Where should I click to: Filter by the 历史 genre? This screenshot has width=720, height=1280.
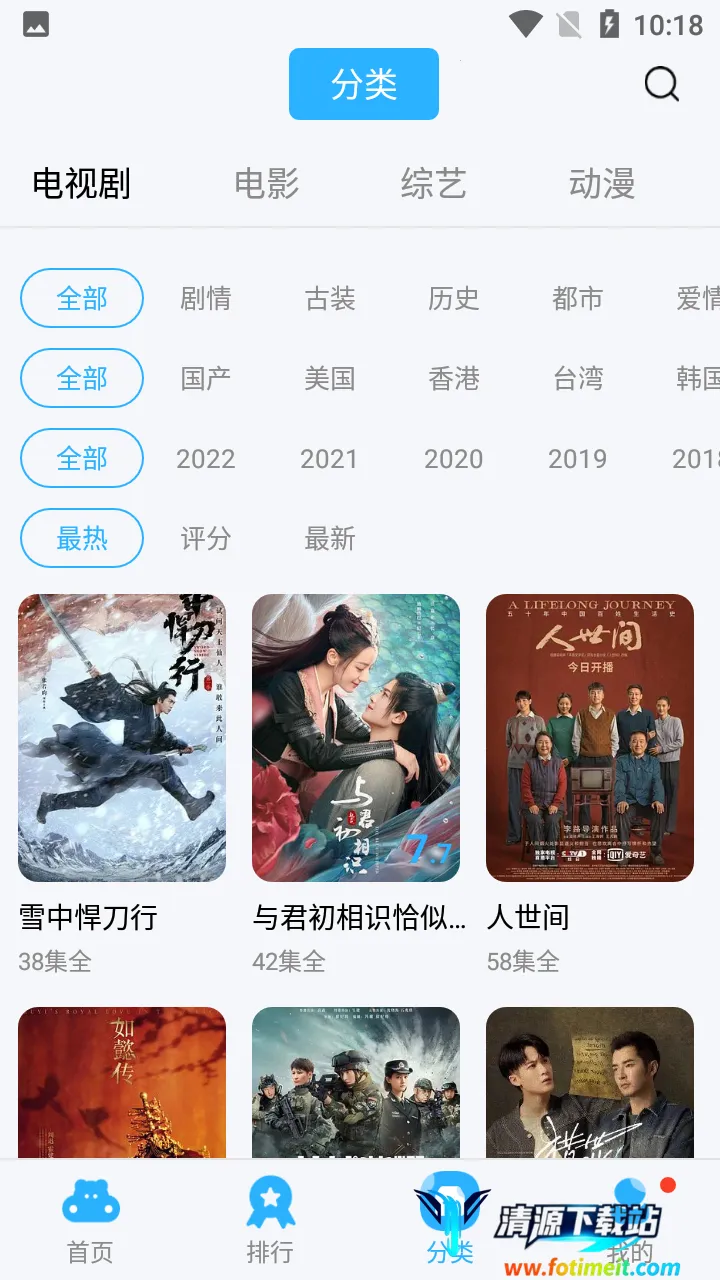[x=454, y=299]
